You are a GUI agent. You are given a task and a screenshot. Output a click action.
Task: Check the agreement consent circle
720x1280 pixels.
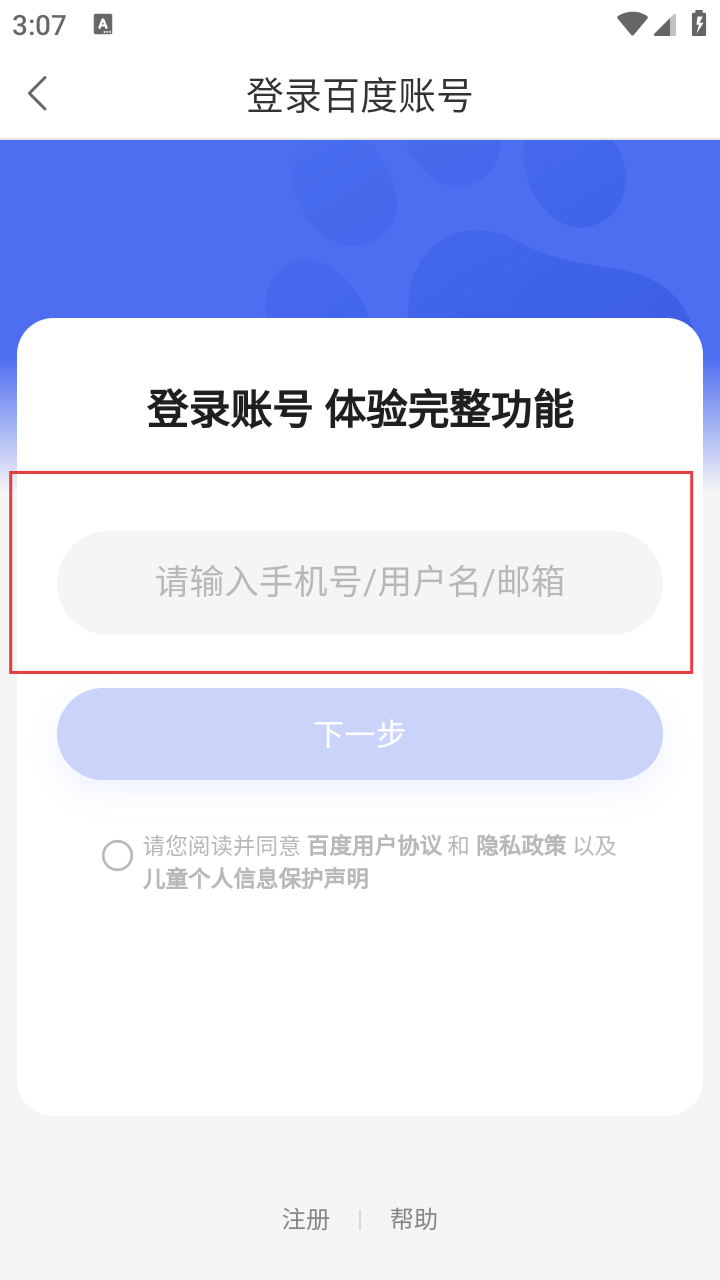(x=117, y=856)
